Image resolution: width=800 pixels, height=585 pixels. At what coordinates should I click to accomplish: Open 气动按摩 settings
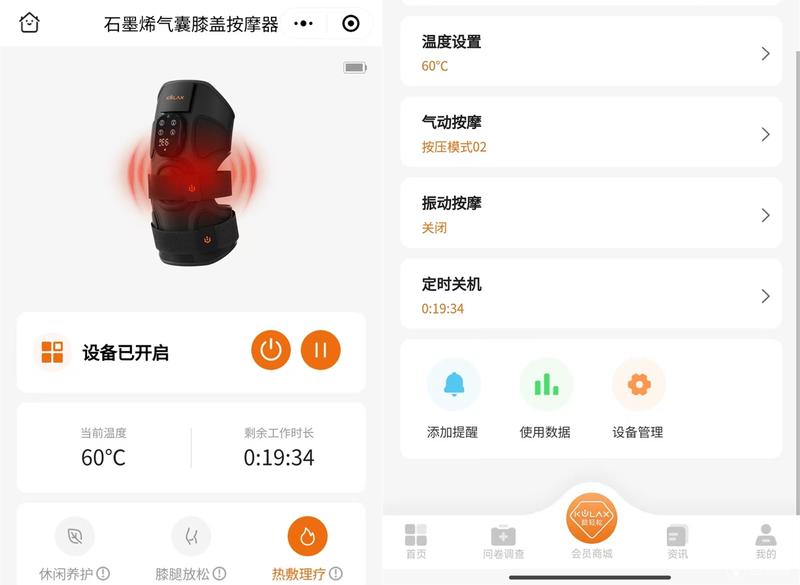(591, 134)
